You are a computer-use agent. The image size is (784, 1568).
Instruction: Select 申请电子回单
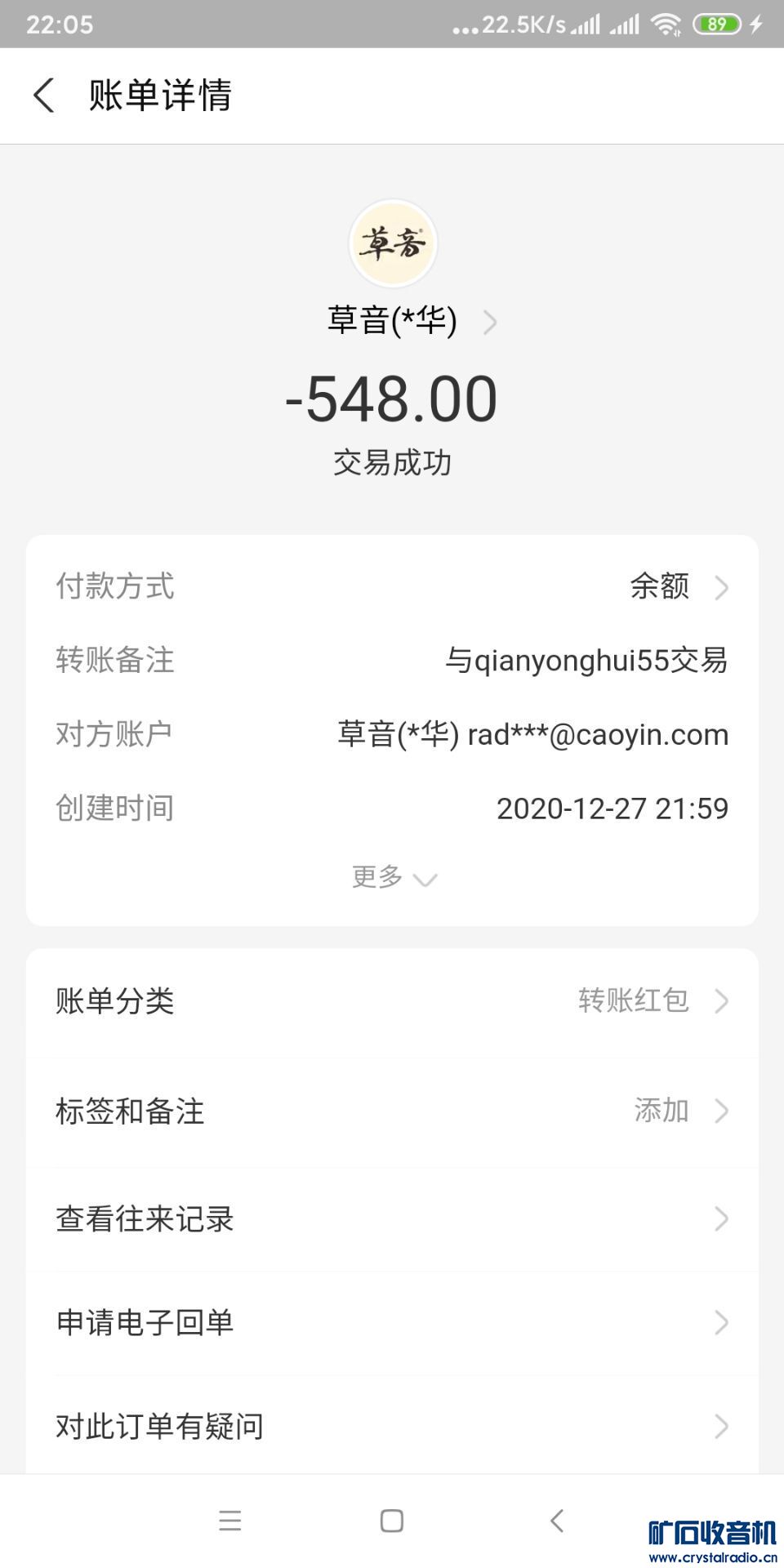392,1323
